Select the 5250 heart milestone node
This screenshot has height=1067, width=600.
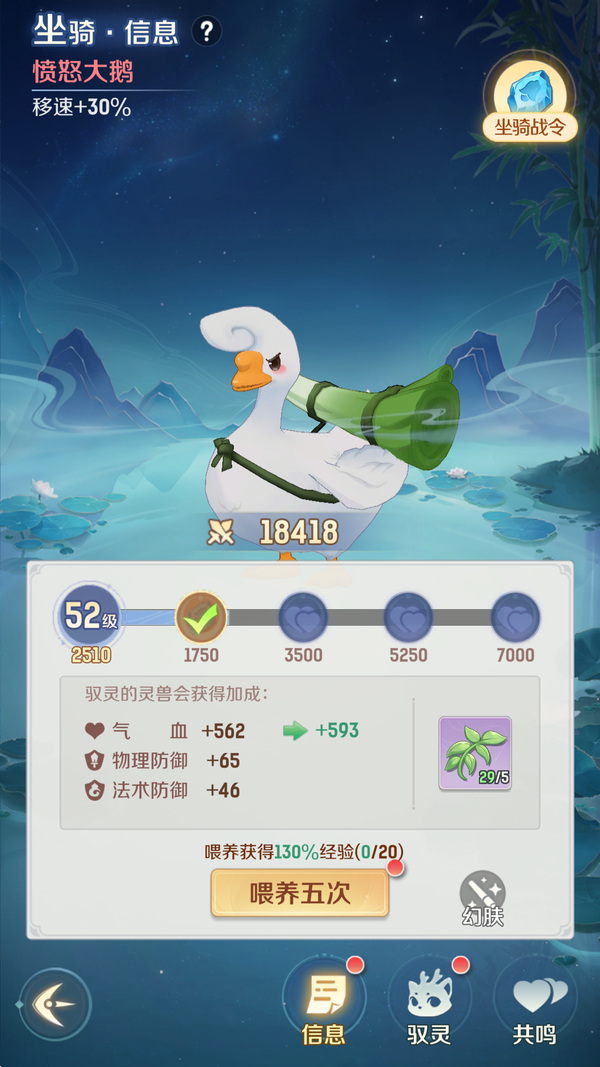click(408, 617)
